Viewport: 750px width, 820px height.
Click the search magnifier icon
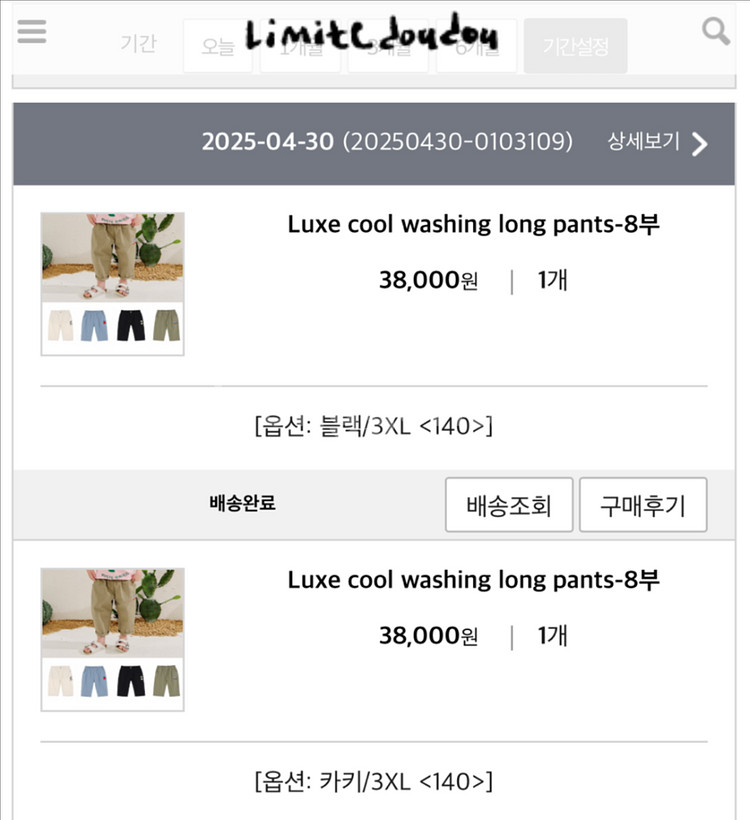point(714,32)
